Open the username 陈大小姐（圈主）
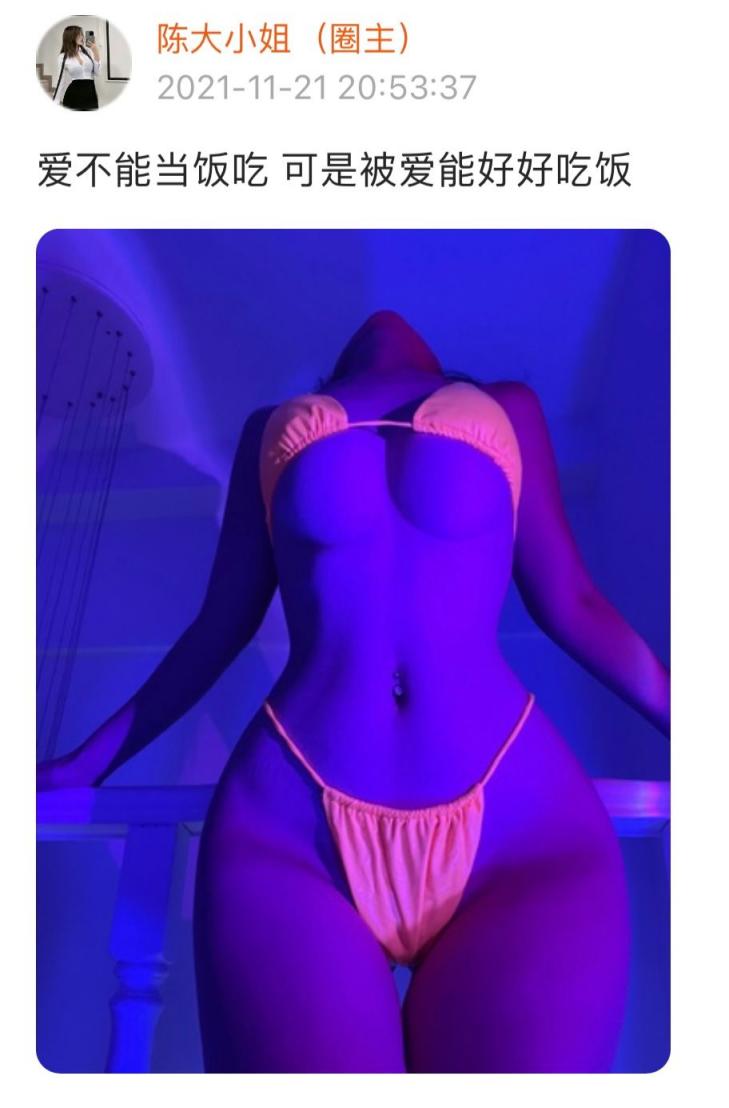The width and height of the screenshot is (729, 1108). click(283, 39)
